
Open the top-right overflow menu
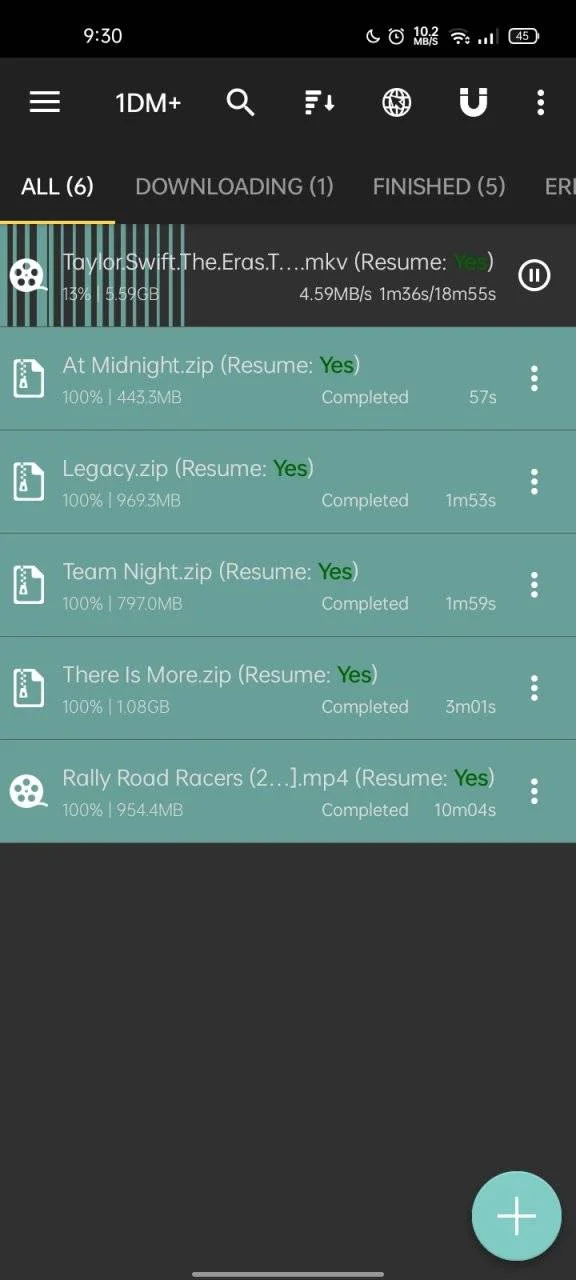[x=541, y=102]
